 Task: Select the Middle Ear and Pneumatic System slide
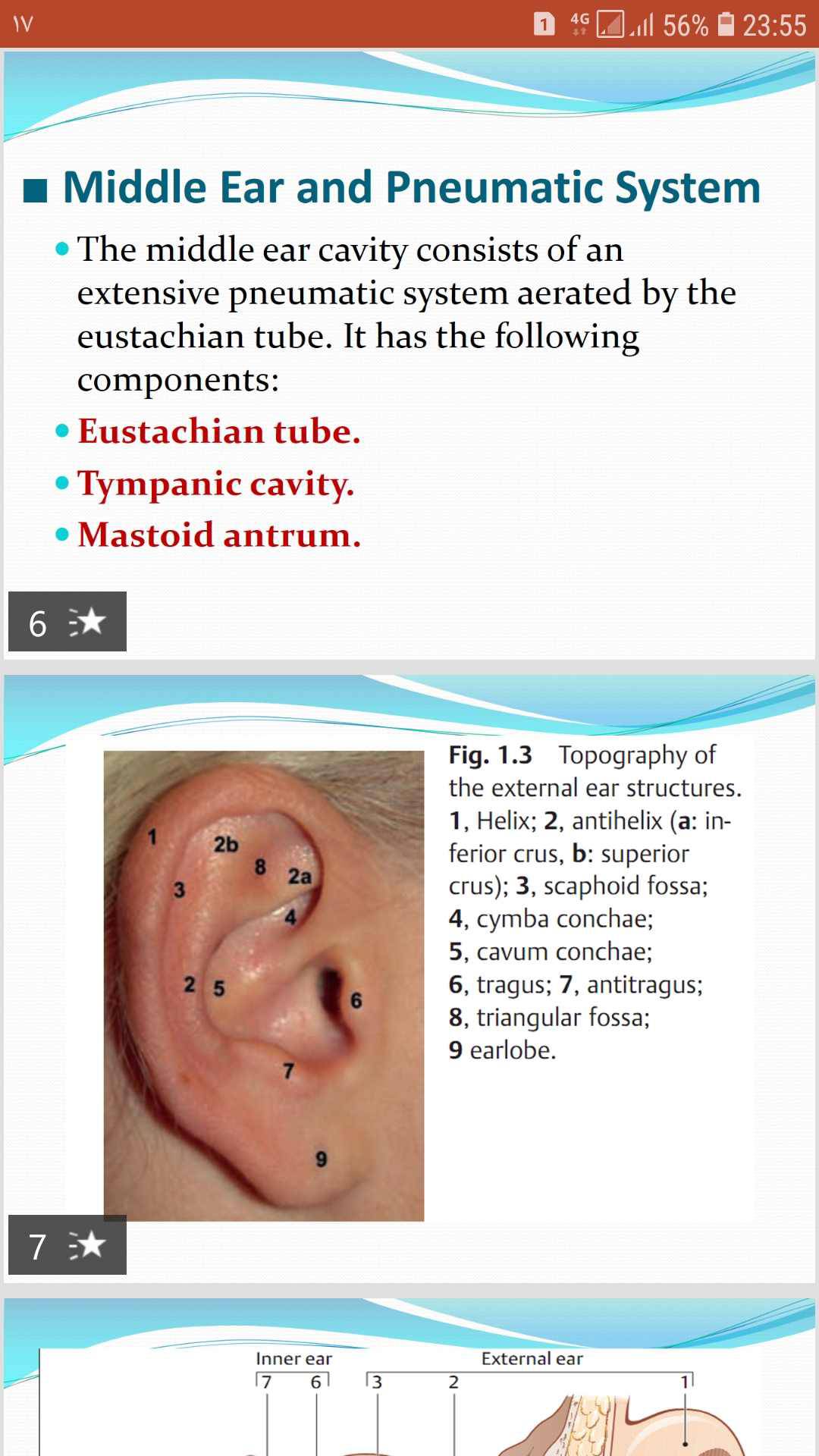click(x=409, y=356)
